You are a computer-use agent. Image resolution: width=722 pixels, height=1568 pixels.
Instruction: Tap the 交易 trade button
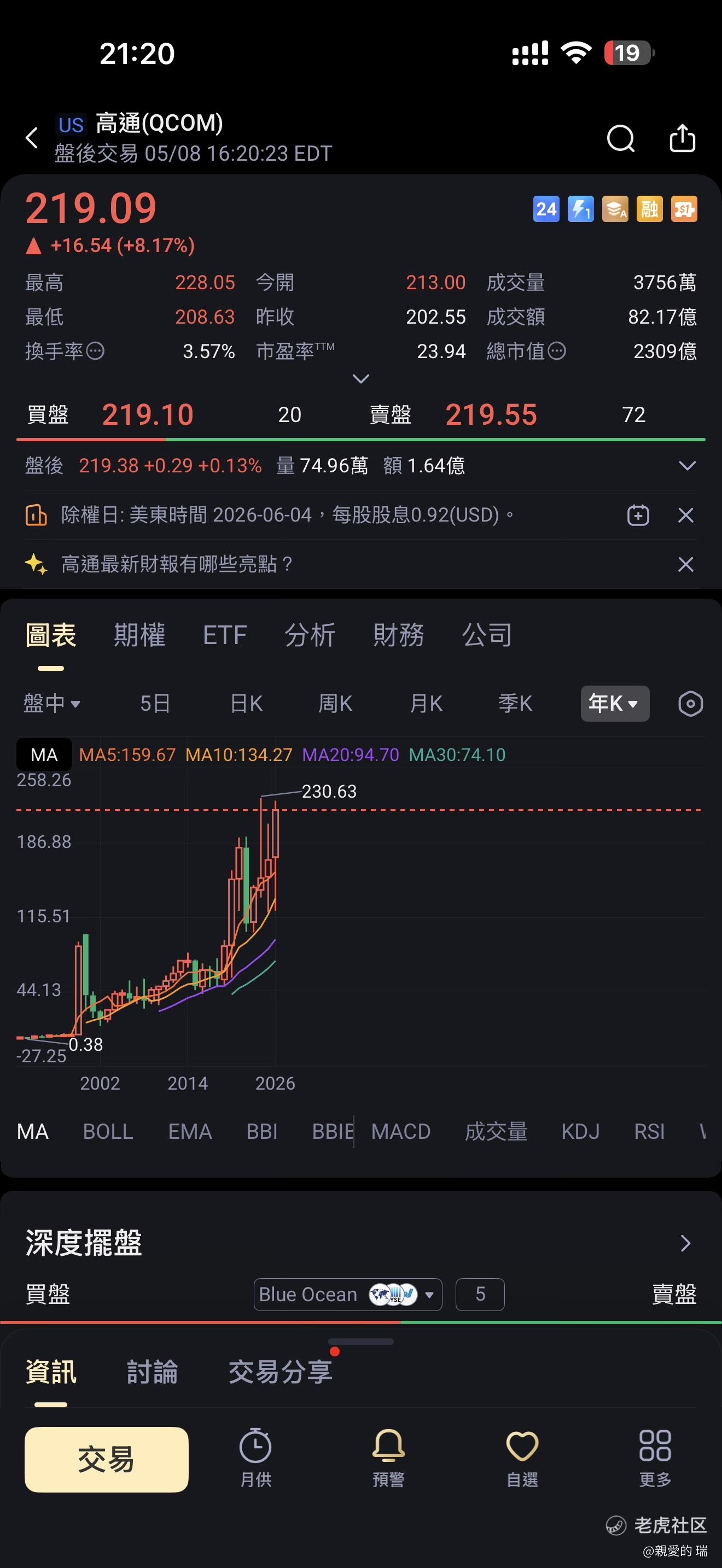(x=107, y=1459)
